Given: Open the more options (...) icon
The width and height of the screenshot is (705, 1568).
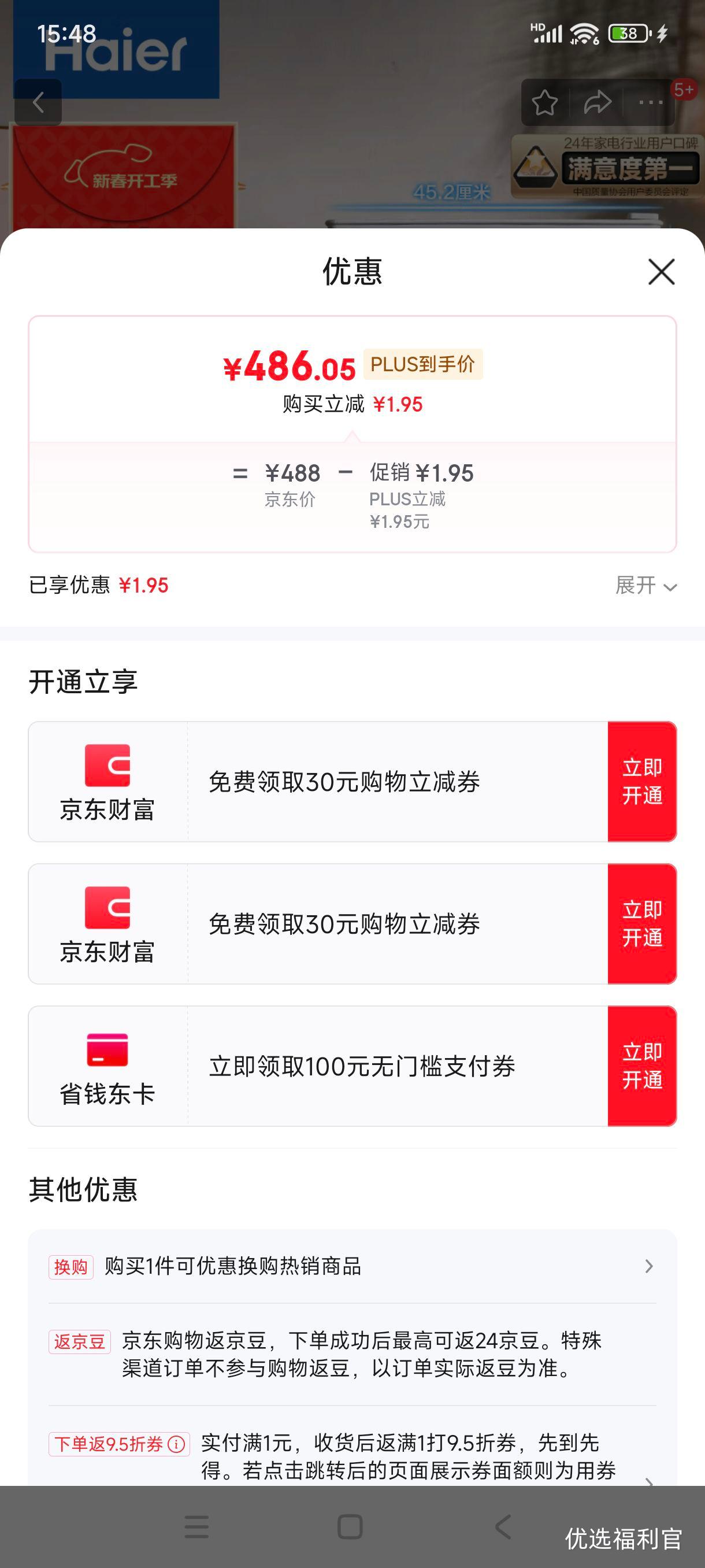Looking at the screenshot, I should pos(650,102).
